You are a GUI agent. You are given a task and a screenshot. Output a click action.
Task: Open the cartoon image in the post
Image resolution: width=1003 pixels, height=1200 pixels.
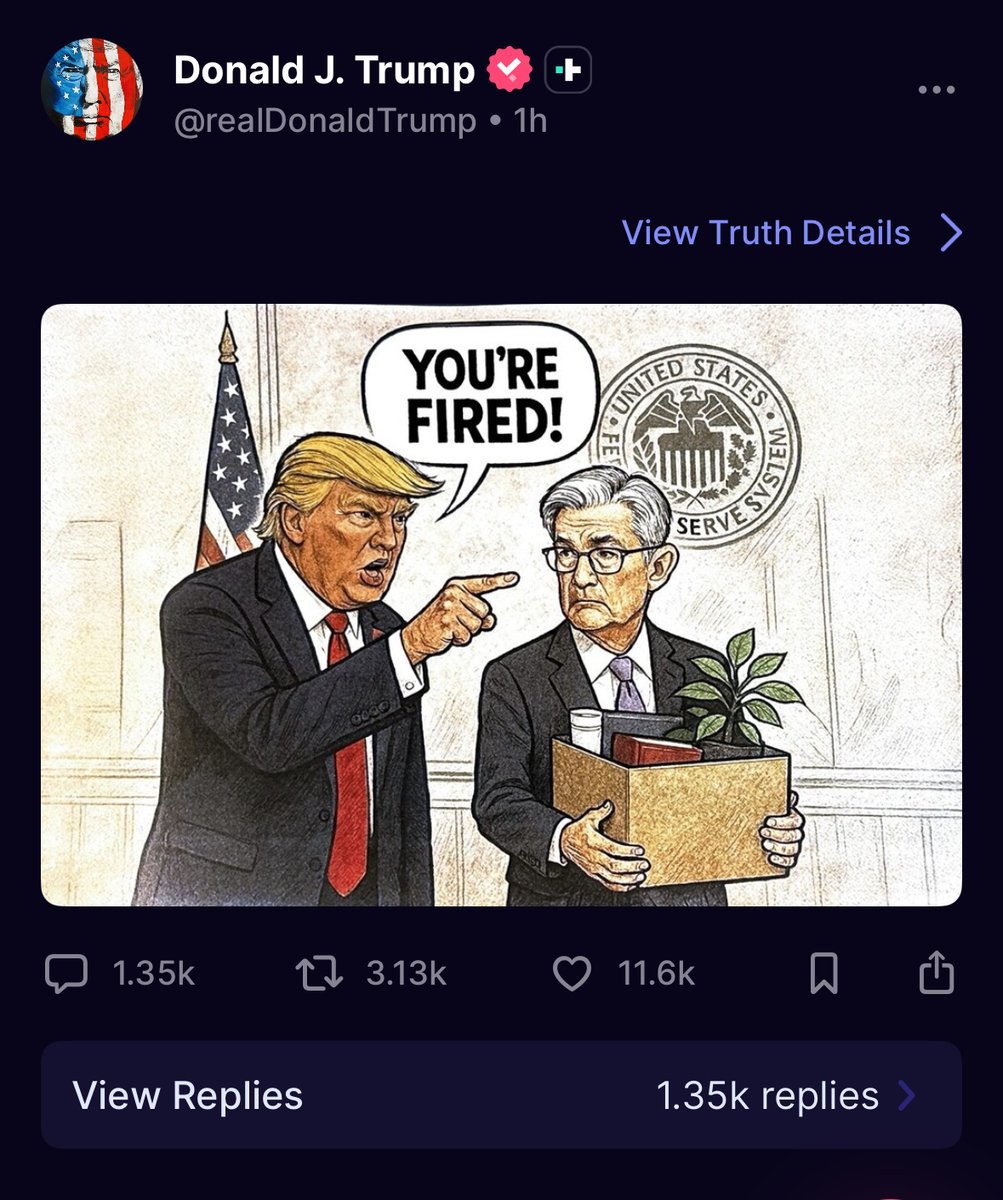pyautogui.click(x=501, y=605)
